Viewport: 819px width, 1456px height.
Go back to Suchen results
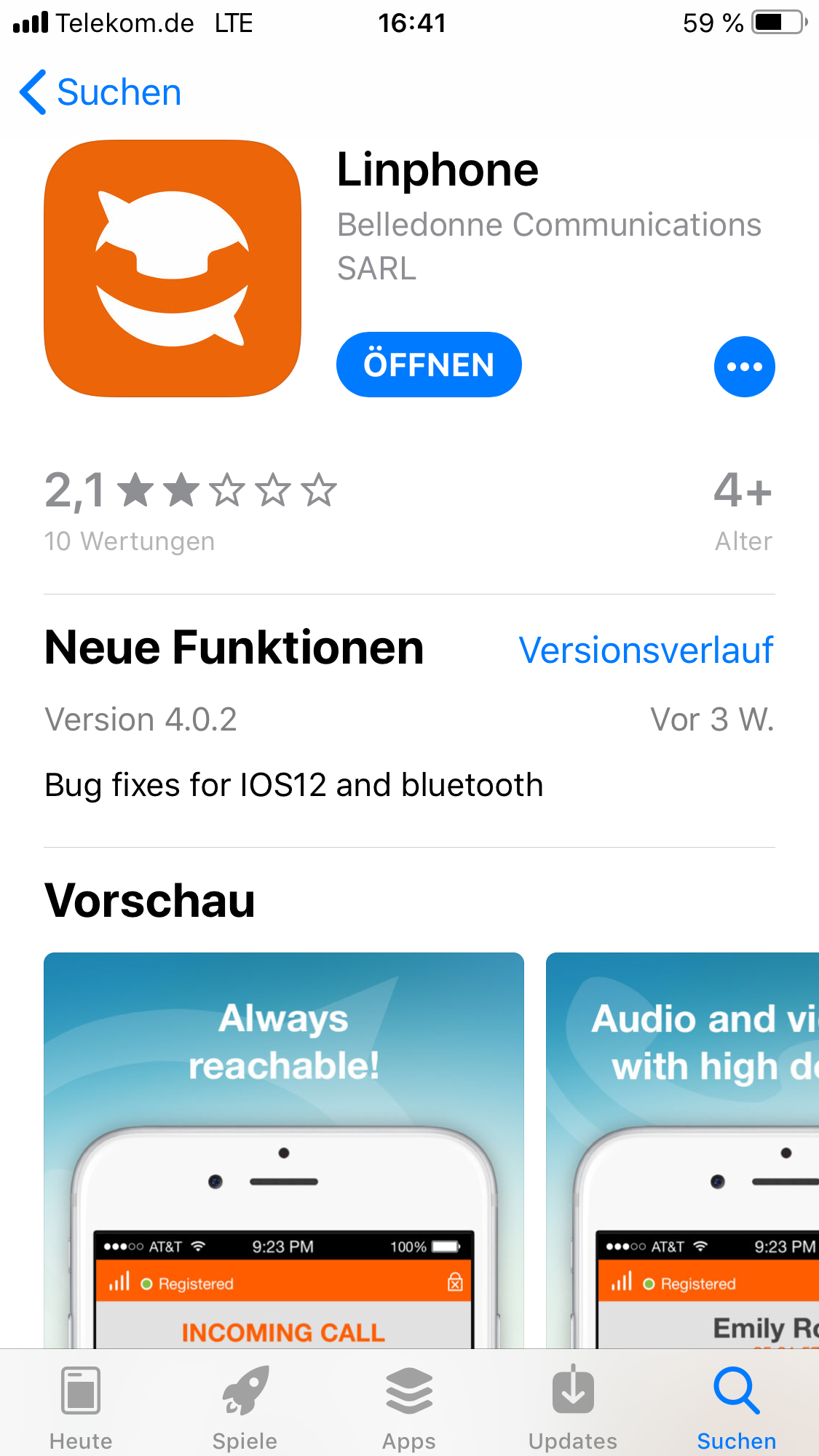coord(100,92)
